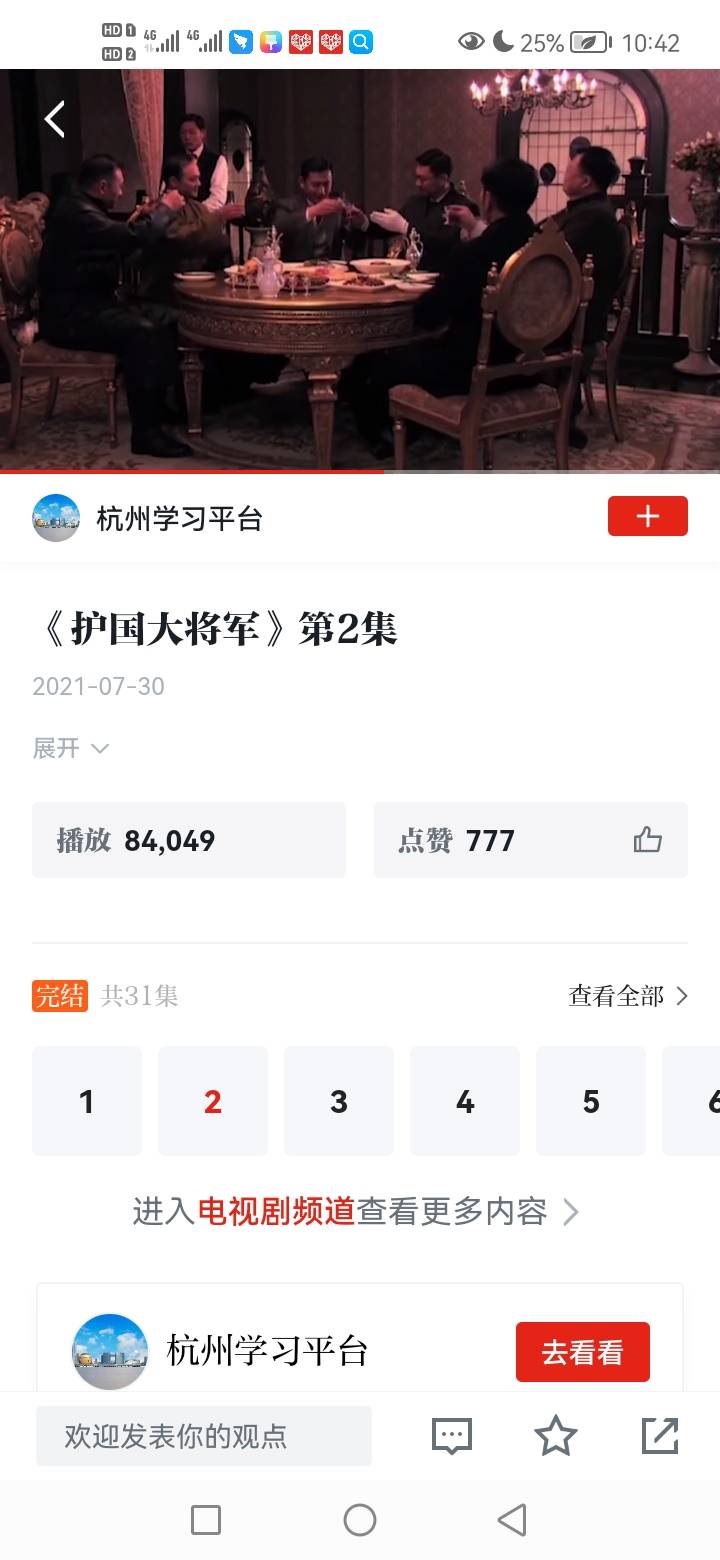Screen dimensions: 720x1560
Task: Tap the 去看看 button
Action: point(583,1351)
